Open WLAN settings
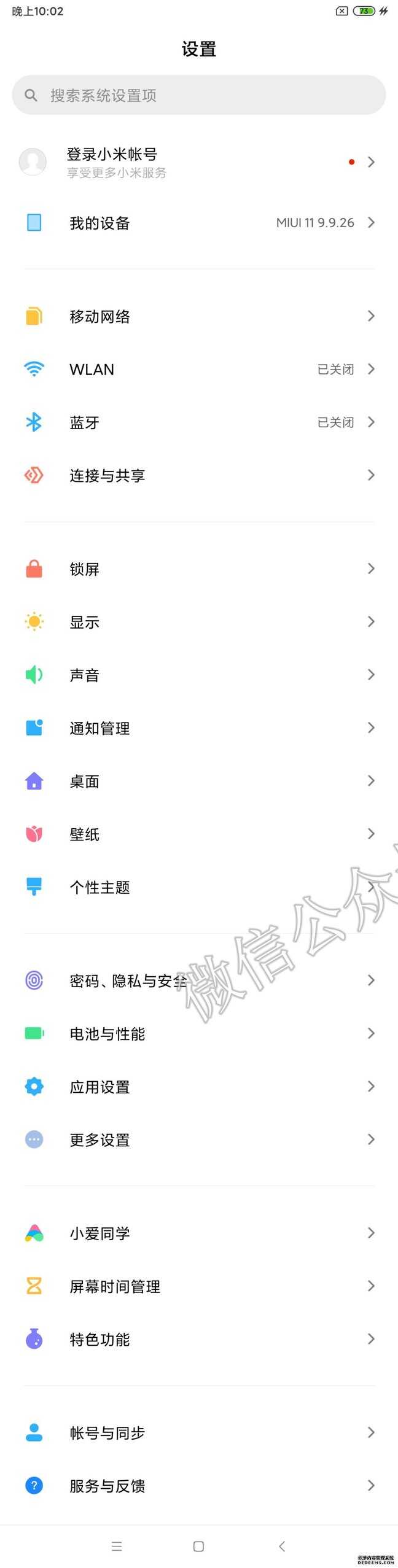Viewport: 398px width, 1568px height. 198,370
